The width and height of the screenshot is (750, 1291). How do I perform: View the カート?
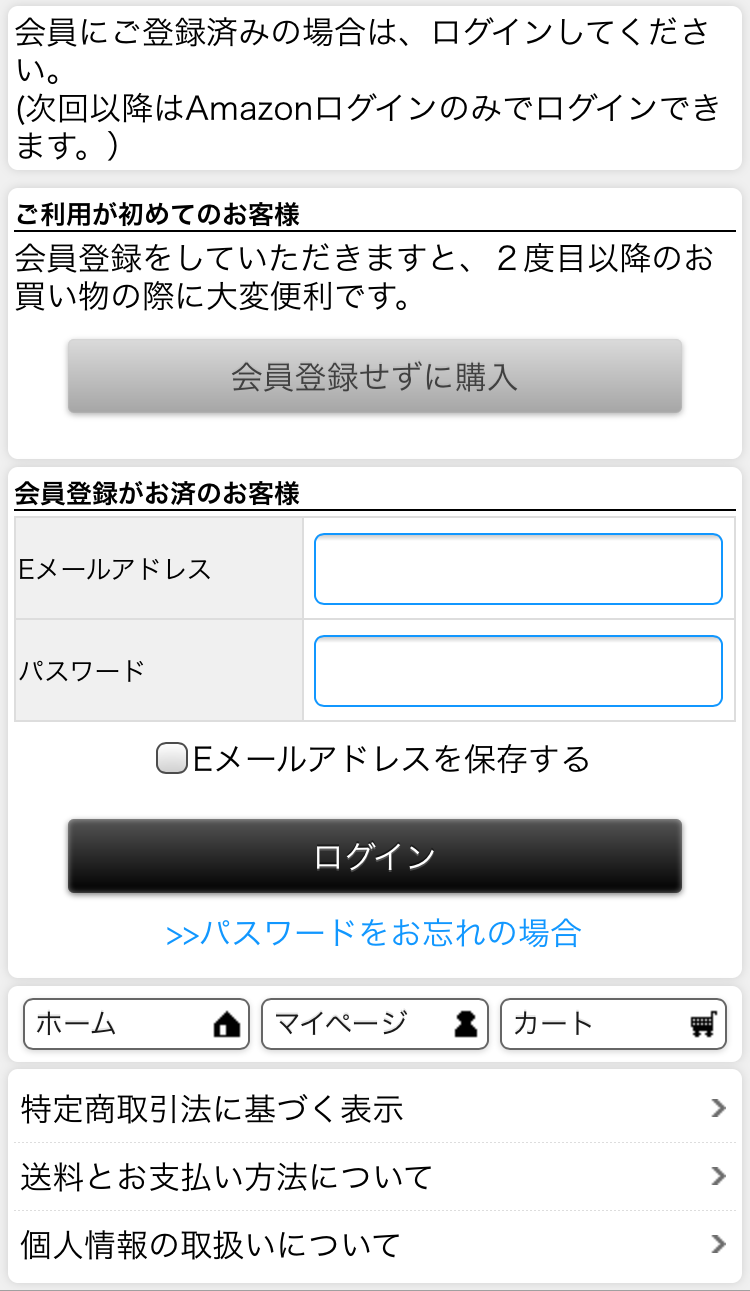coord(613,1024)
